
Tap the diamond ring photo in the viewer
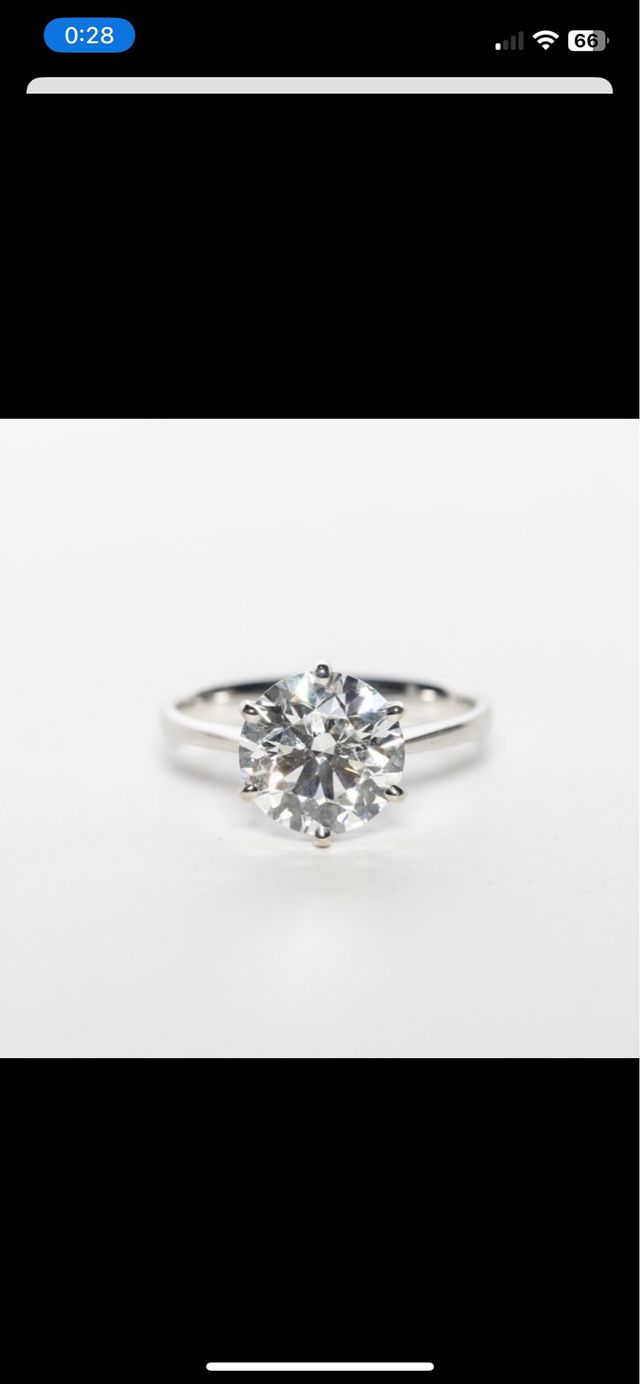(x=320, y=738)
